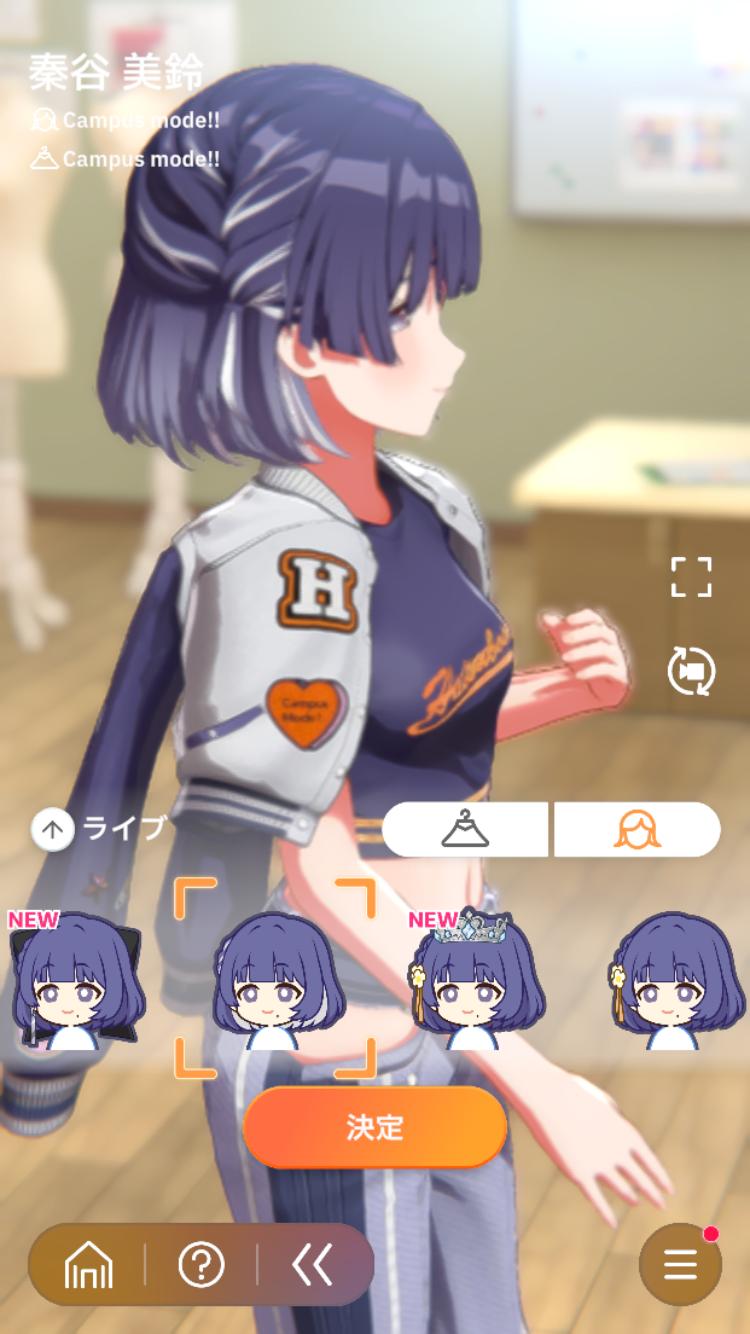Go back with the double chevron

[x=312, y=1266]
